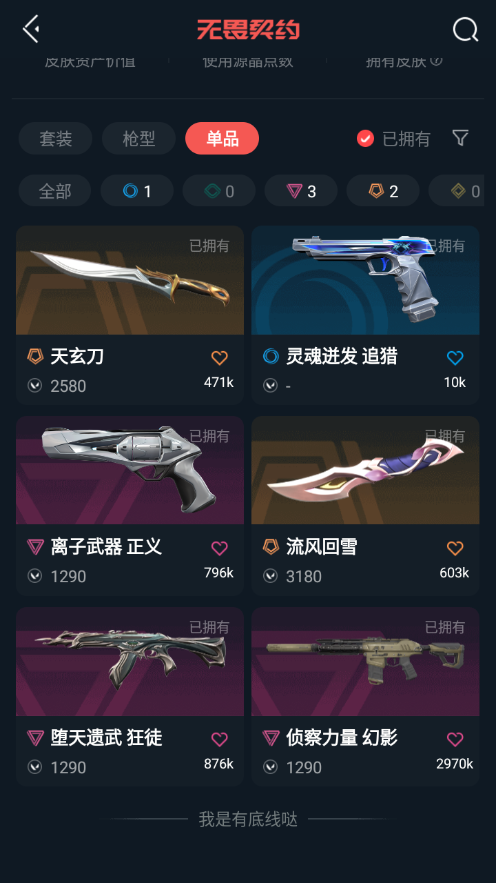This screenshot has height=883, width=496.
Task: Open the 流风回雪 skin card
Action: coord(365,506)
